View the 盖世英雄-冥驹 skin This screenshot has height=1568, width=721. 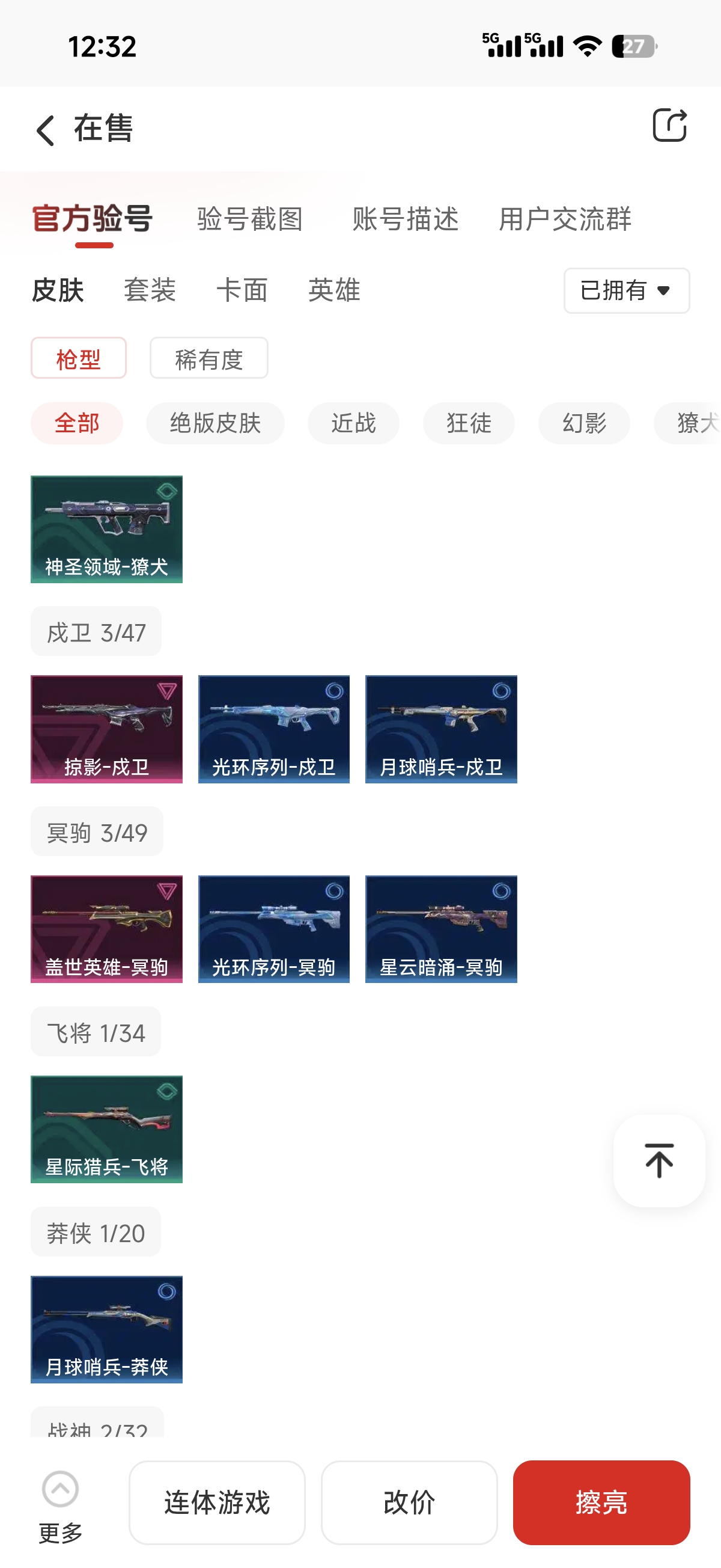click(x=106, y=929)
